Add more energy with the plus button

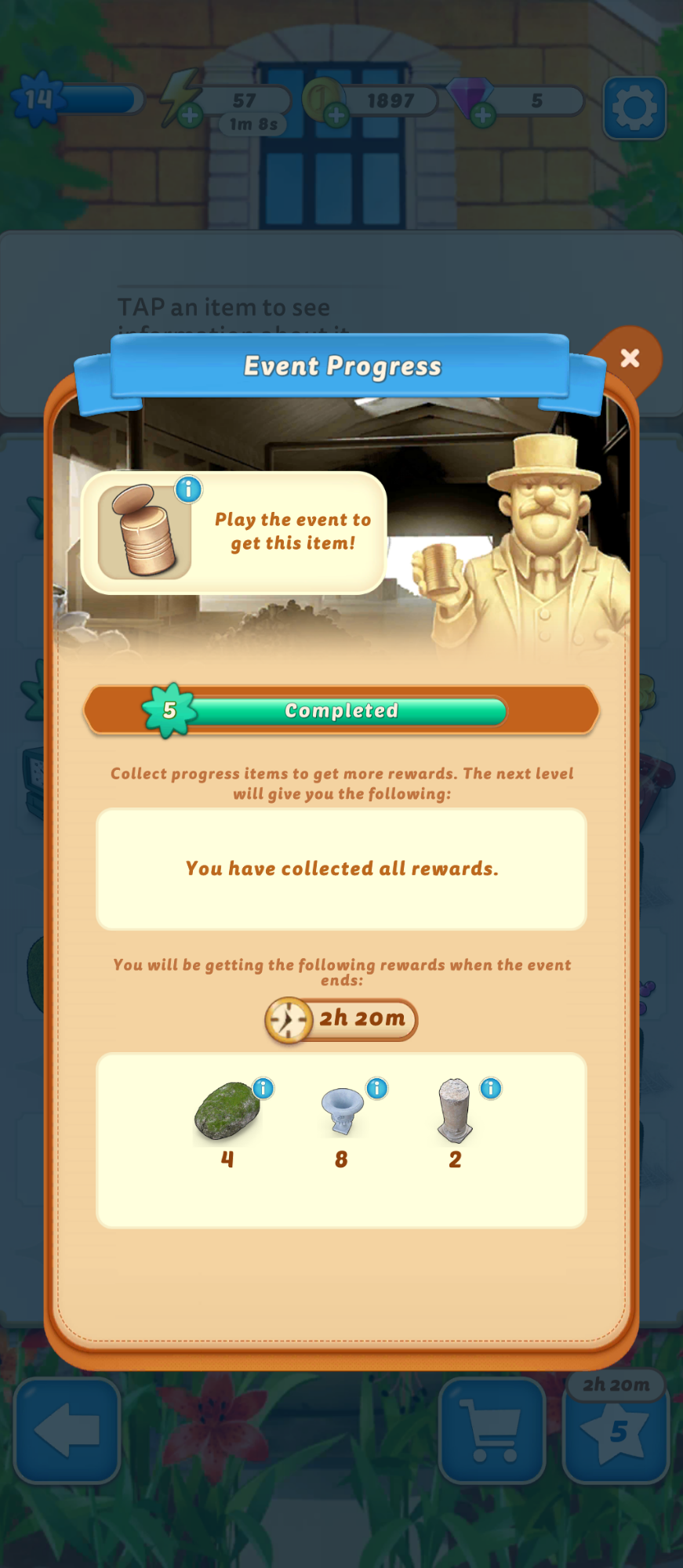coord(190,116)
